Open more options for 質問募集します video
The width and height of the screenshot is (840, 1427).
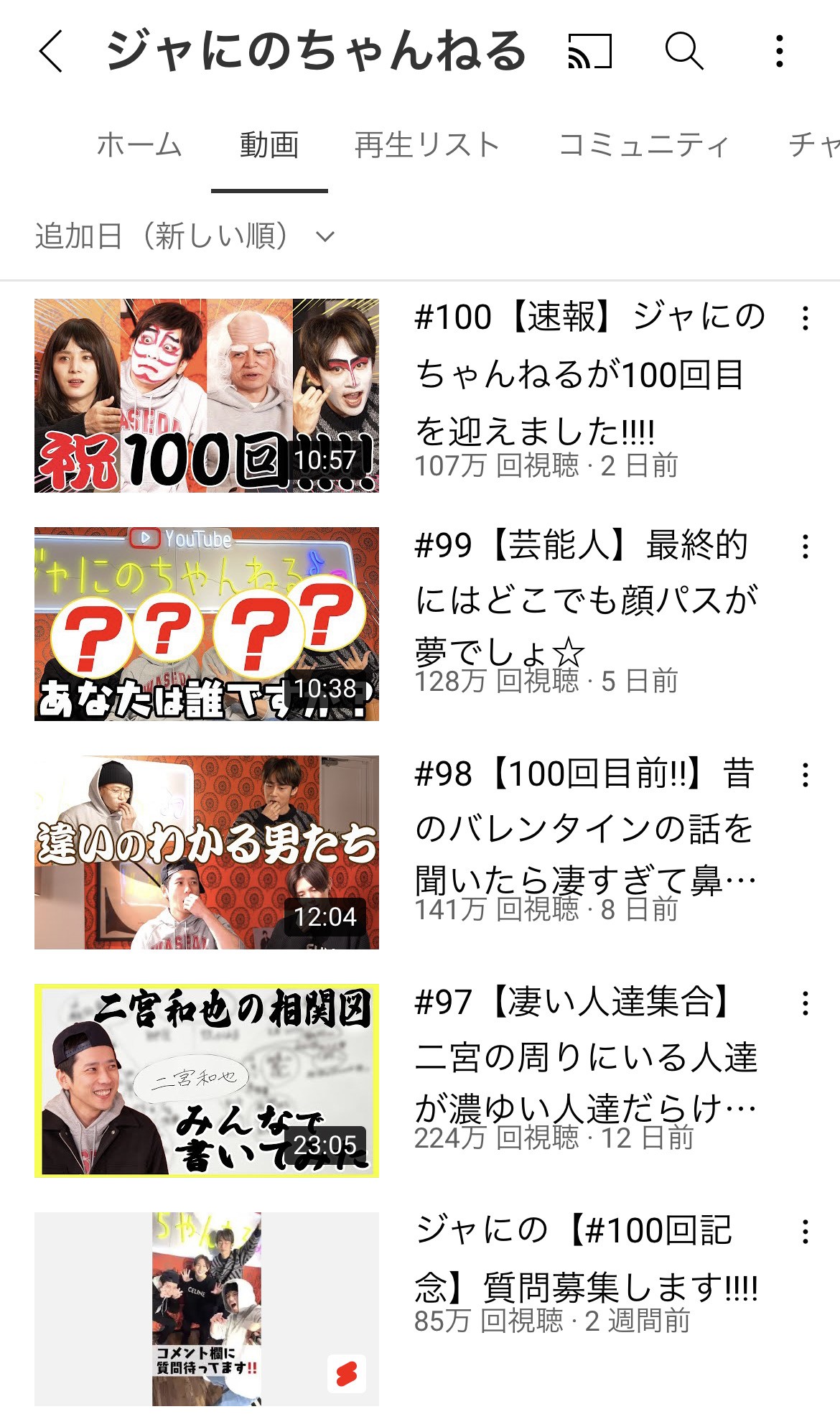pyautogui.click(x=806, y=1232)
